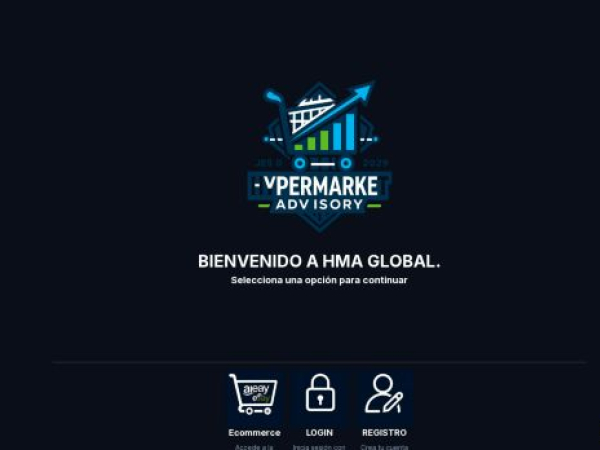Select the LOGIN option

click(320, 397)
